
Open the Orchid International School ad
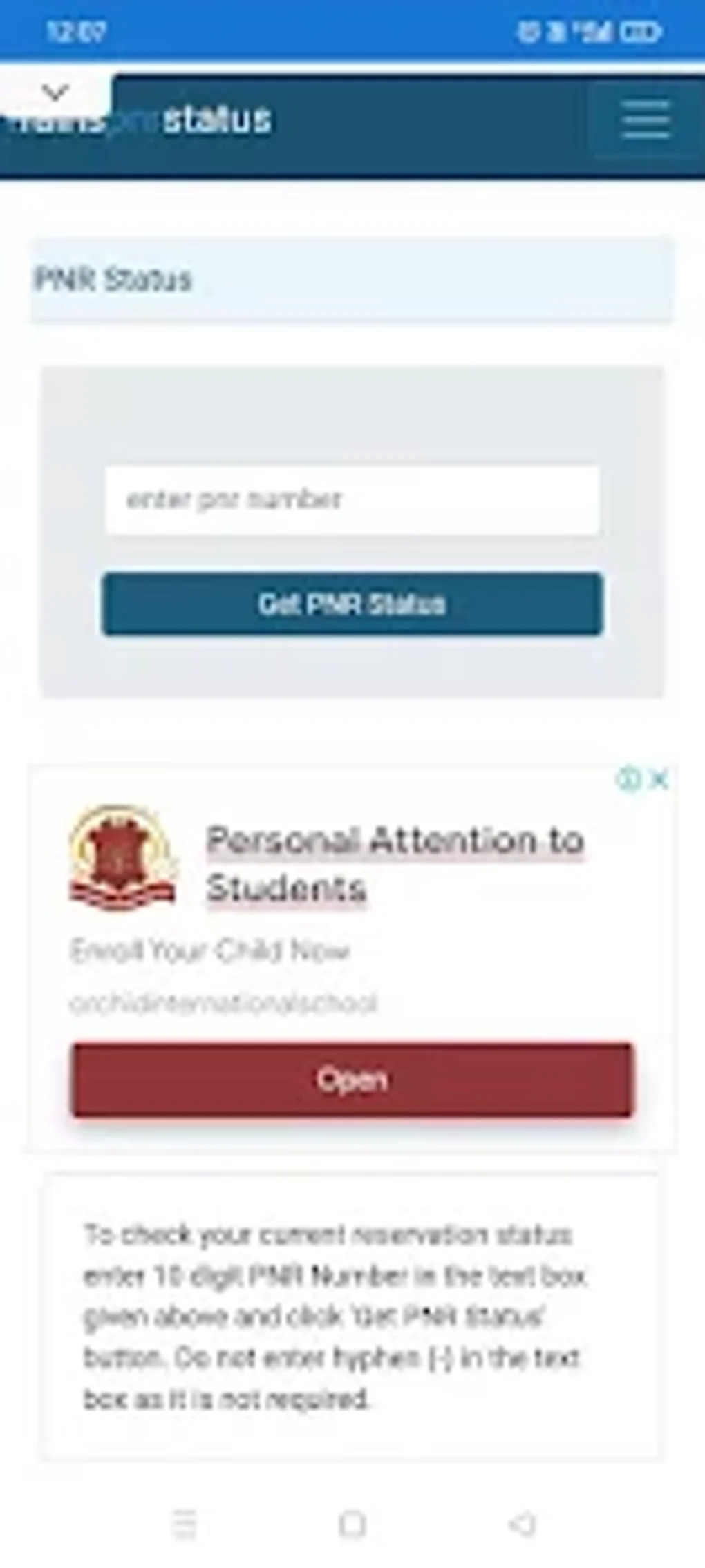point(351,1080)
